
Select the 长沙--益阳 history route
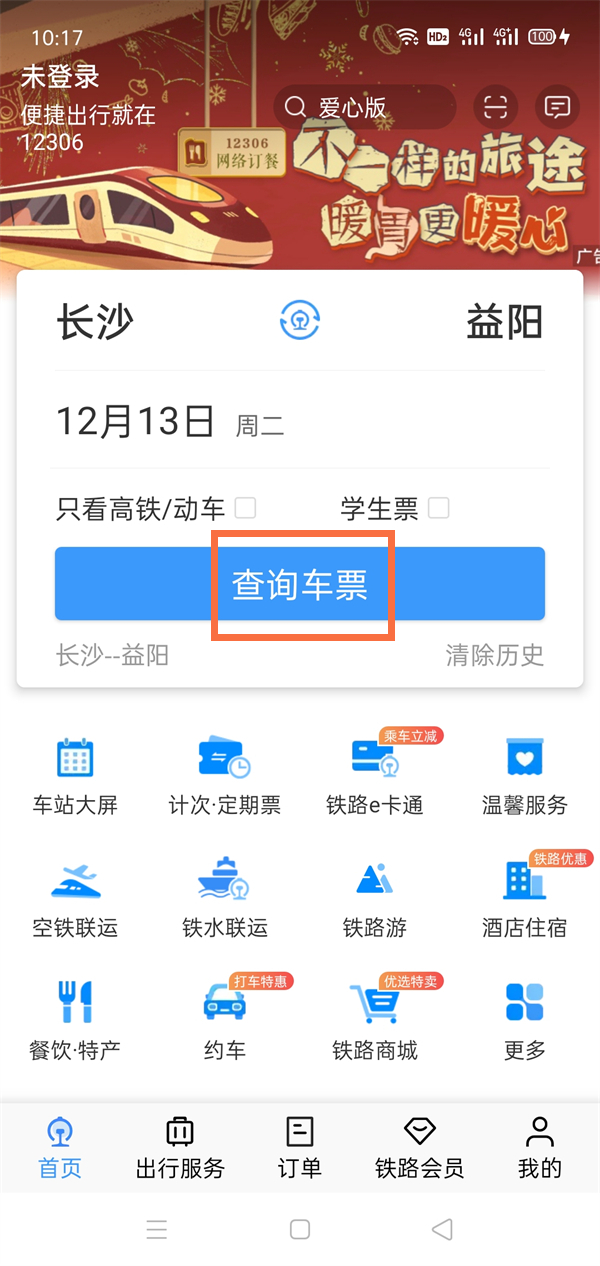point(112,655)
